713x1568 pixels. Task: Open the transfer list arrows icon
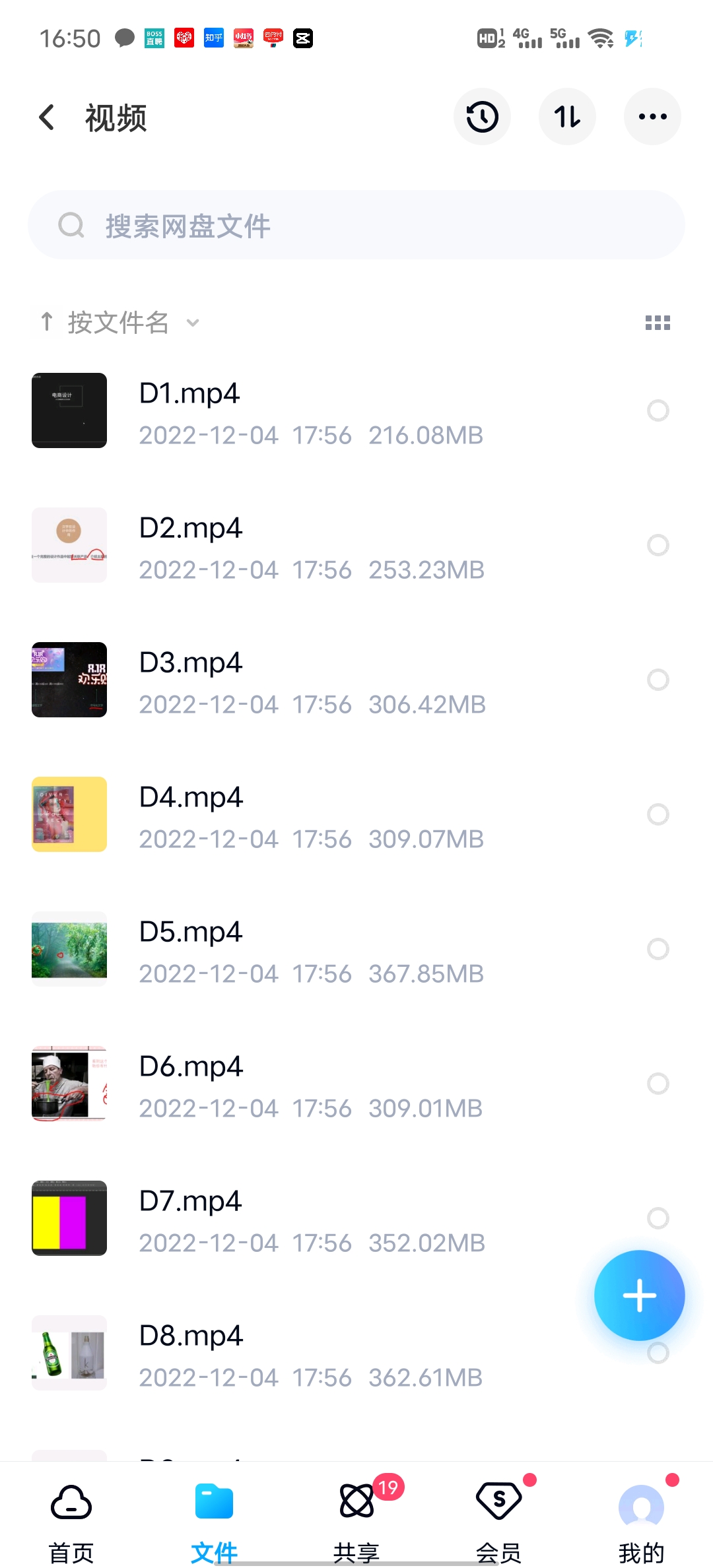567,117
